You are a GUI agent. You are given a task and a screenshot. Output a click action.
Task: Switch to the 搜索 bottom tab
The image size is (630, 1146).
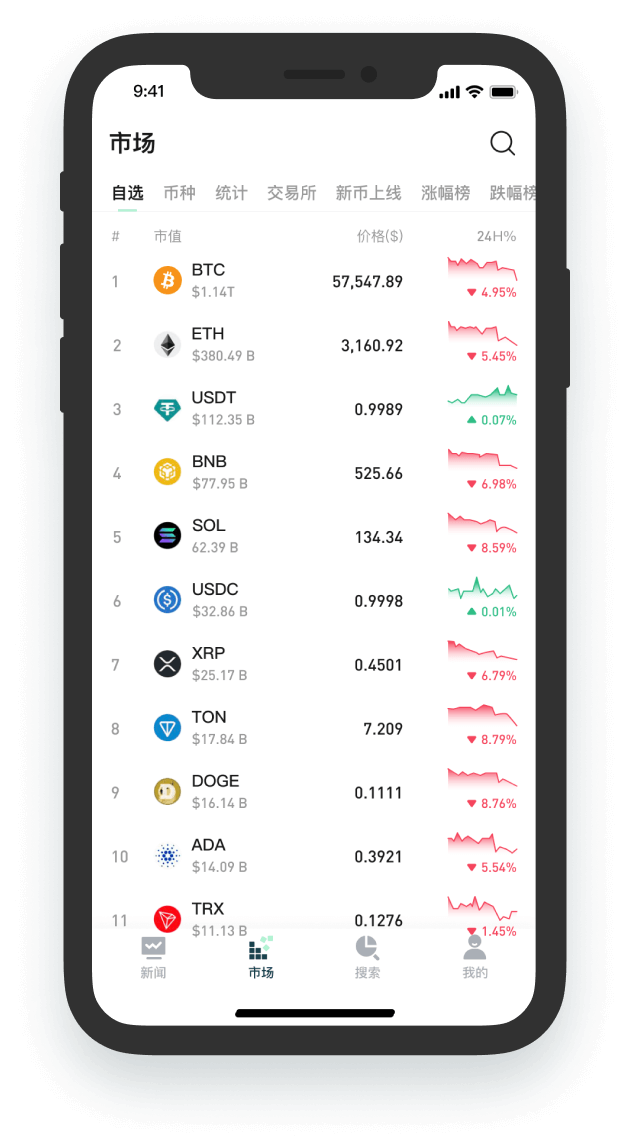point(367,957)
